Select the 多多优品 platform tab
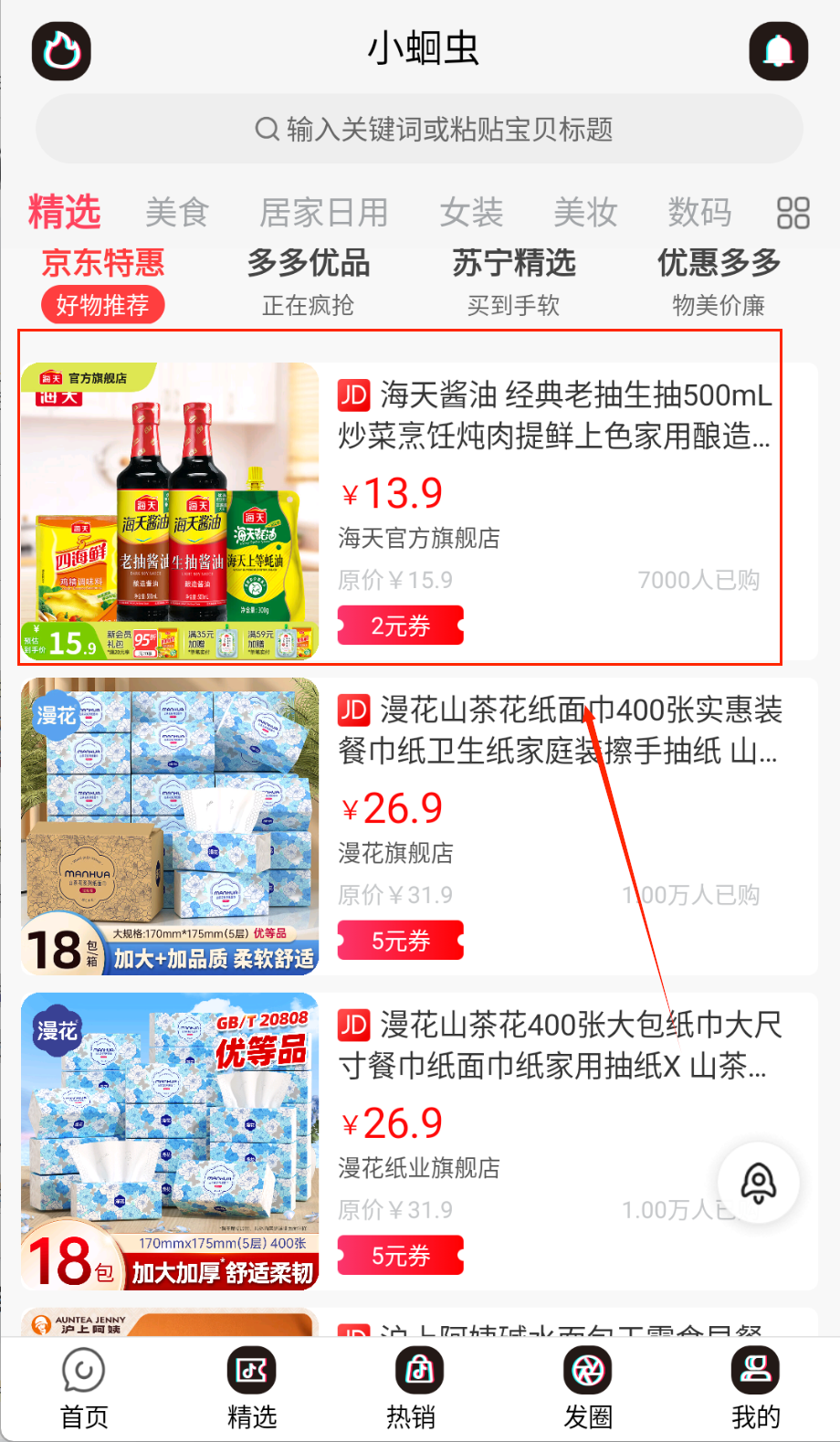 (309, 280)
